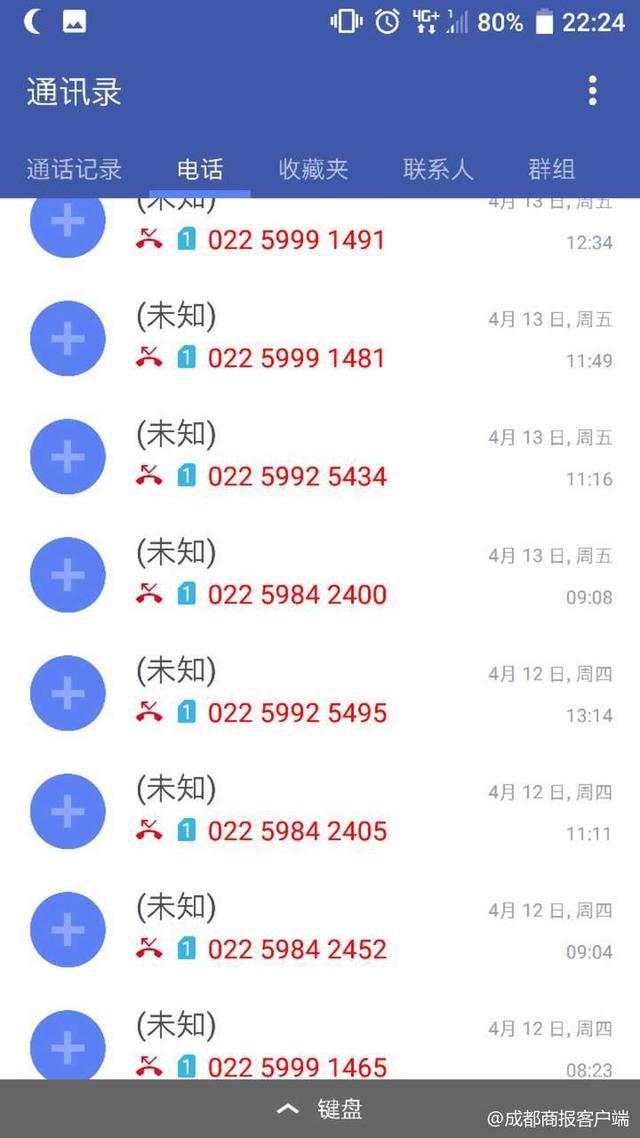Expand the 键盘 dial pad bar

320,1109
